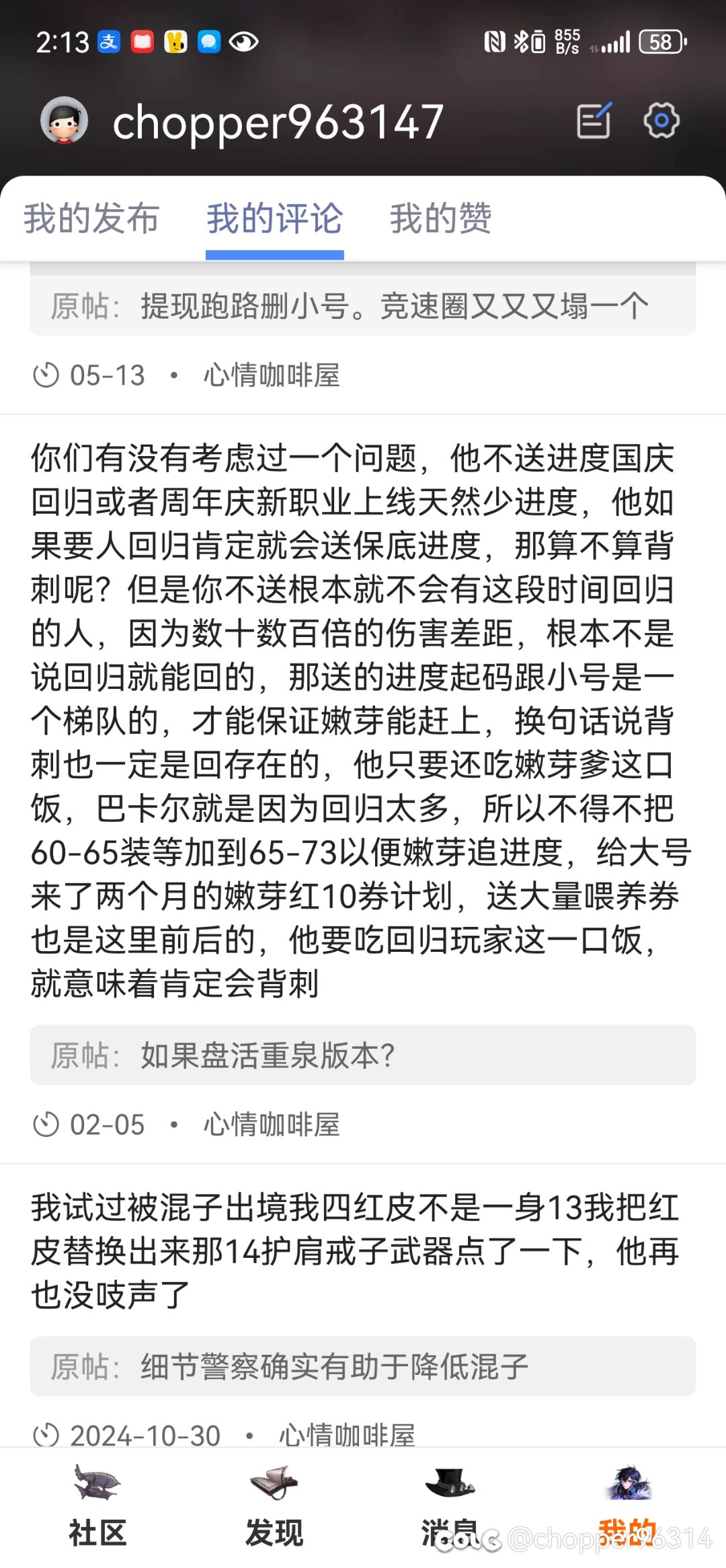
Task: Open original post 提现跑路删小号
Action: [x=363, y=306]
